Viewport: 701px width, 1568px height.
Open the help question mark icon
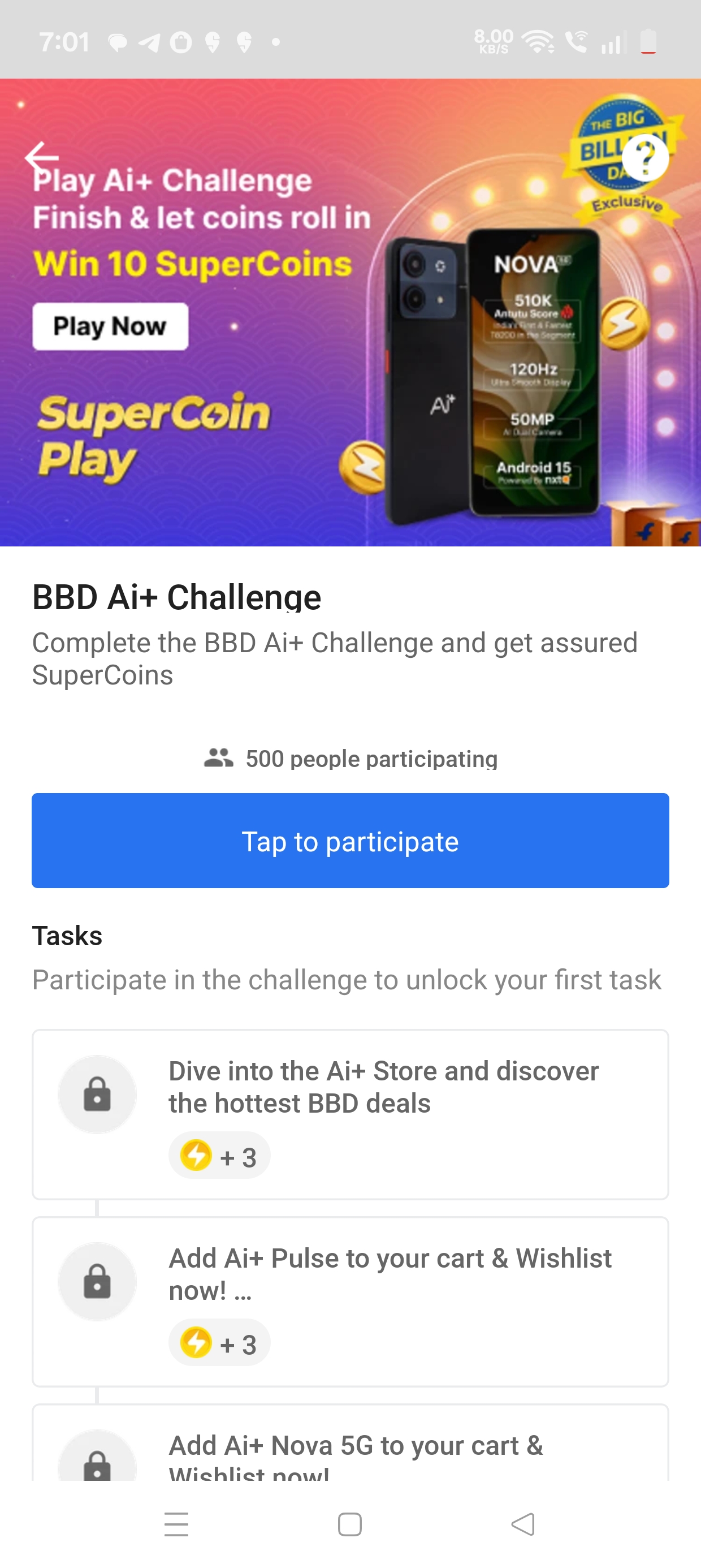[646, 160]
